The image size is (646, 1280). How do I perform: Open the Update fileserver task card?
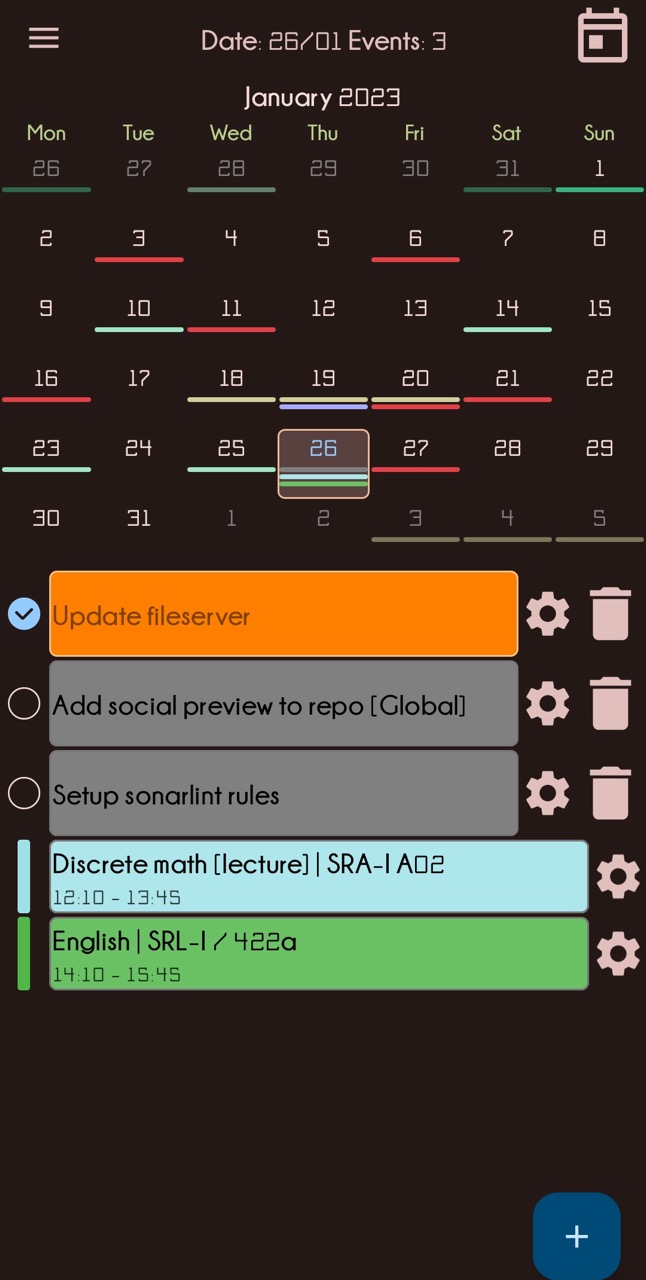(284, 614)
